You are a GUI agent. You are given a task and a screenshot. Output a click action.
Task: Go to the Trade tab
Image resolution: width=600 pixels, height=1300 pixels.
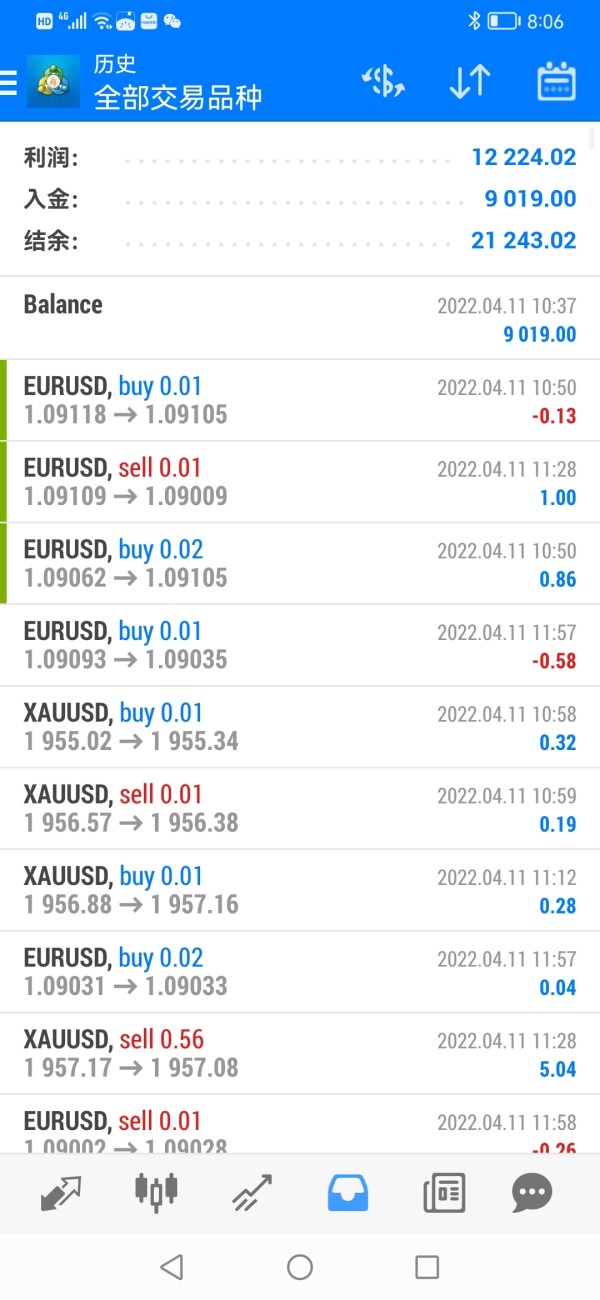click(252, 1192)
